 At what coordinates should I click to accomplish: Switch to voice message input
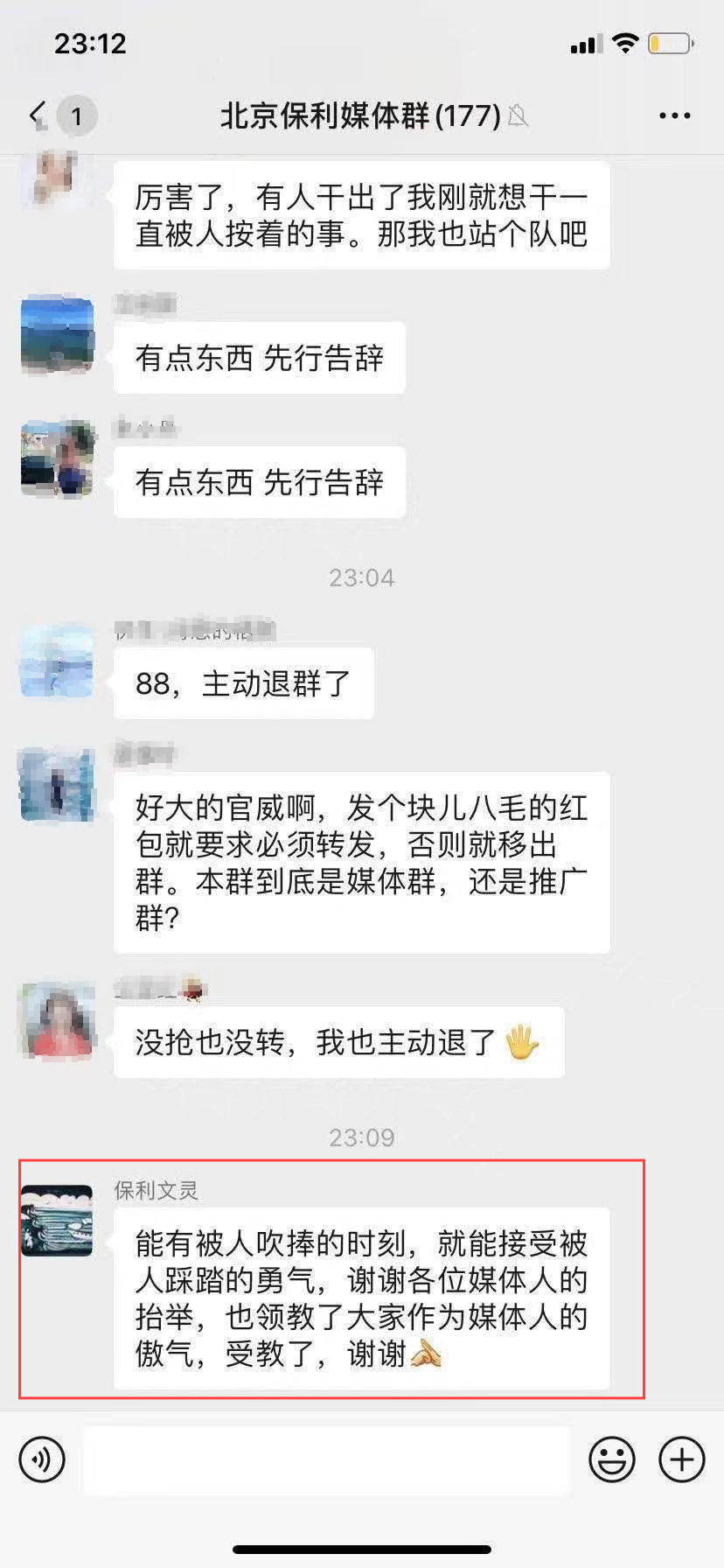[42, 1459]
